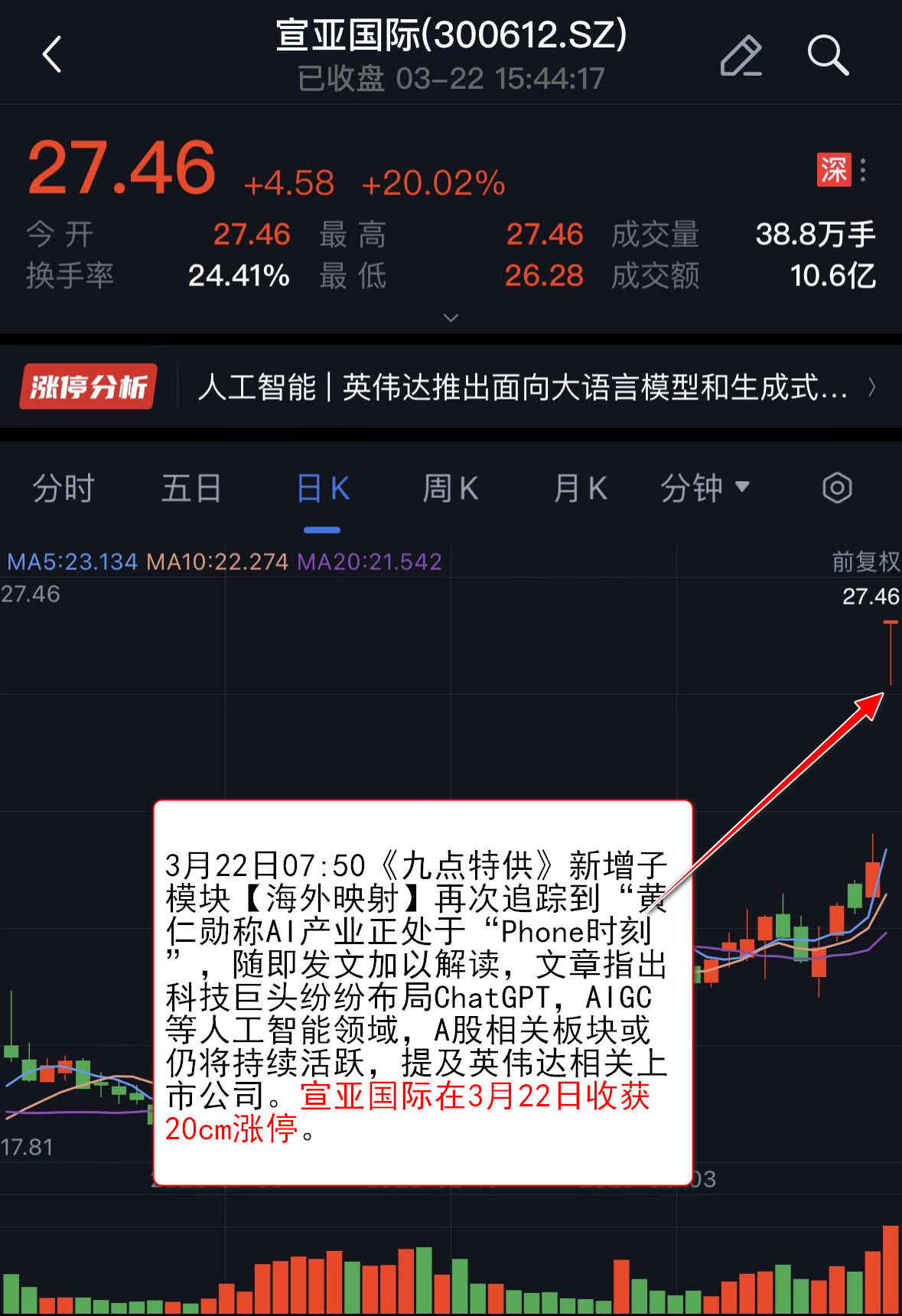Open the stock search magnifier
The width and height of the screenshot is (902, 1316).
[828, 55]
